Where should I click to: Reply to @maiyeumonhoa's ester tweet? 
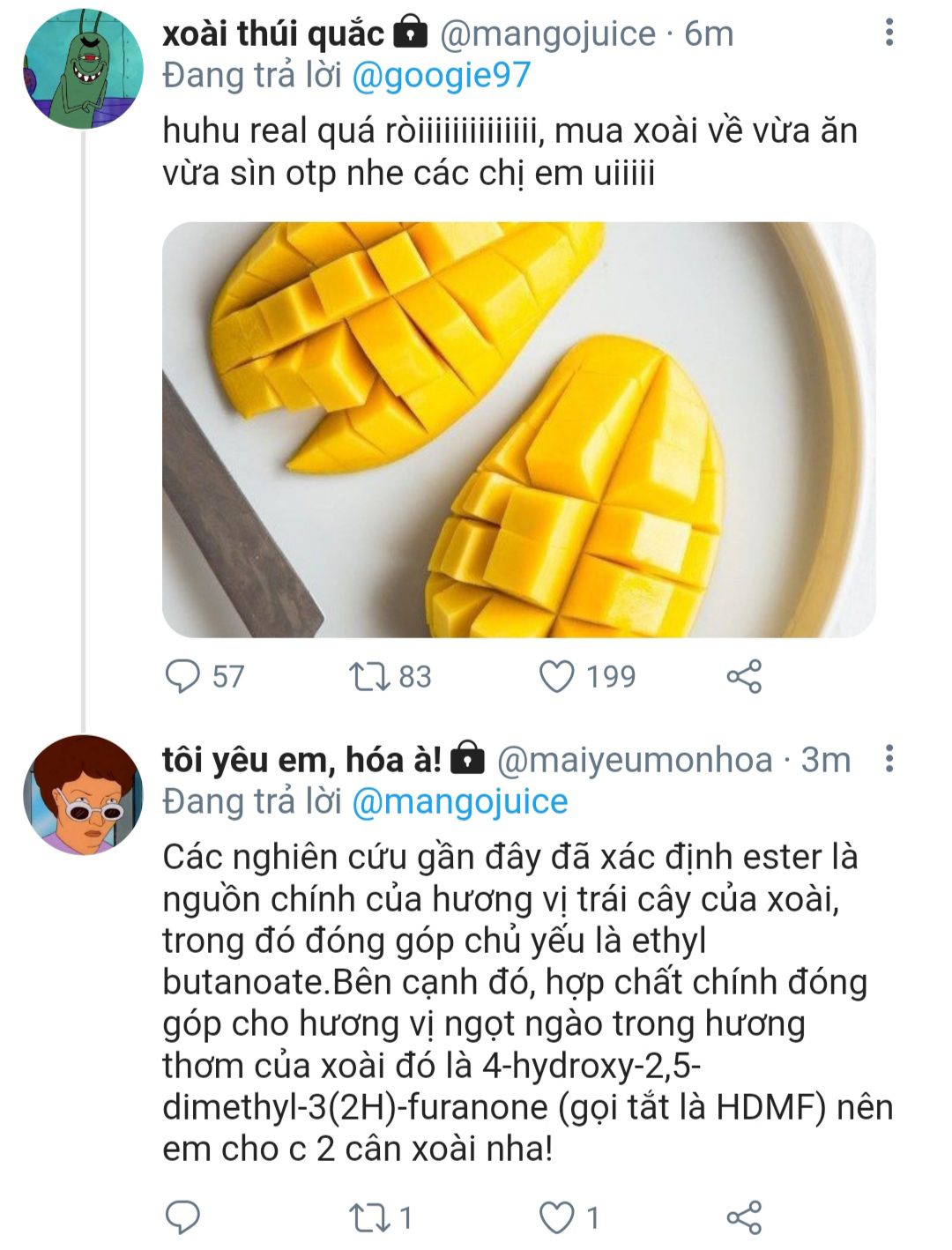pyautogui.click(x=183, y=1217)
